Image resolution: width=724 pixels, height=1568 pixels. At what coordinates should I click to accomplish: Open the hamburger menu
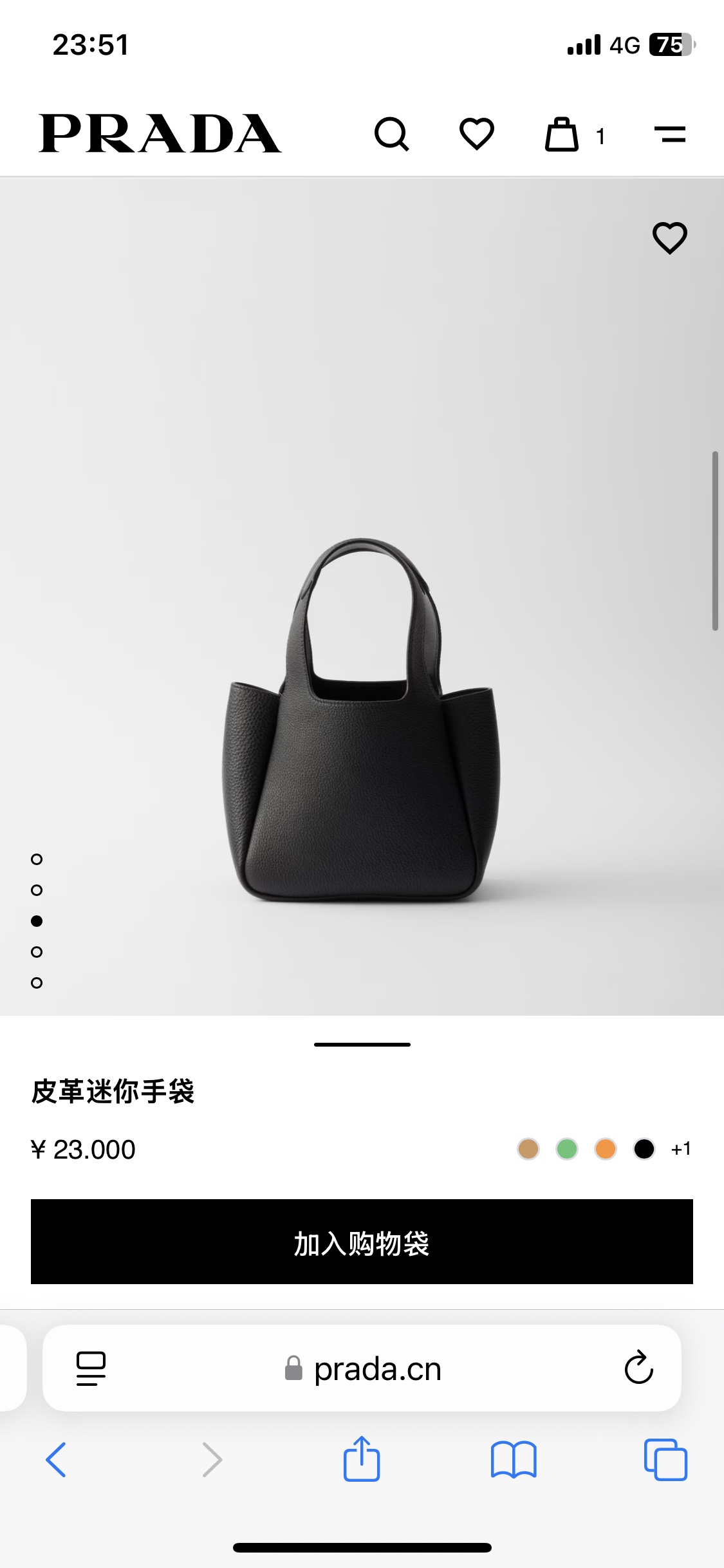click(669, 134)
